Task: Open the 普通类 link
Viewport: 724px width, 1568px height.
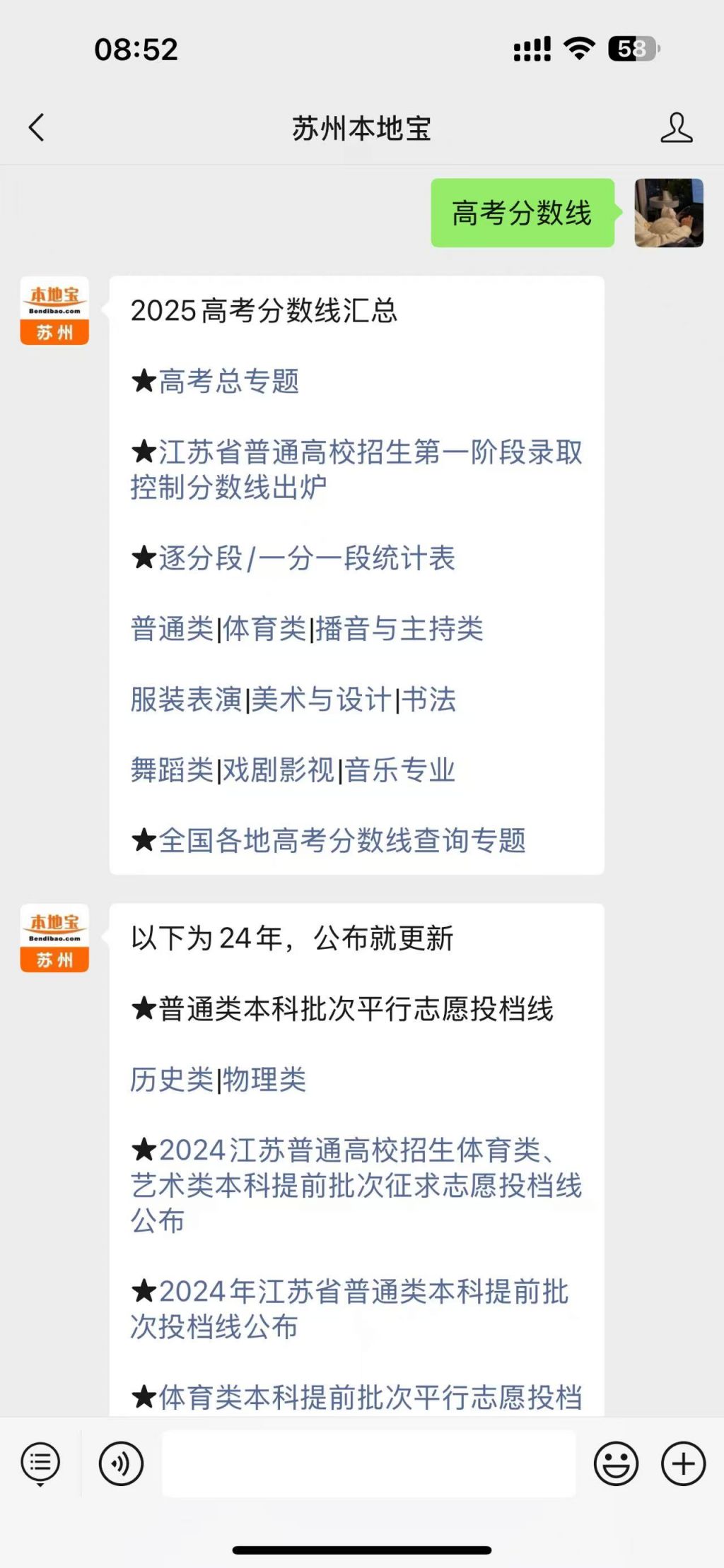Action: pyautogui.click(x=172, y=629)
